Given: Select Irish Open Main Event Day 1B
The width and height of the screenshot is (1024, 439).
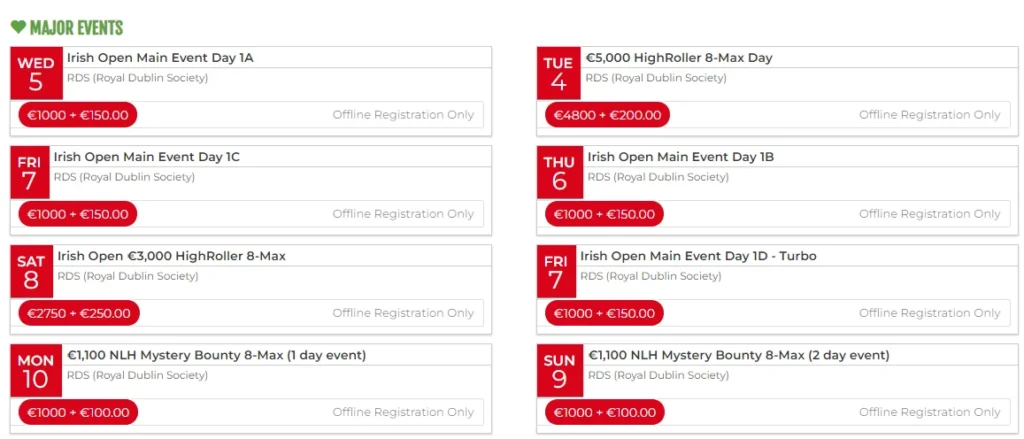Looking at the screenshot, I should coord(680,157).
